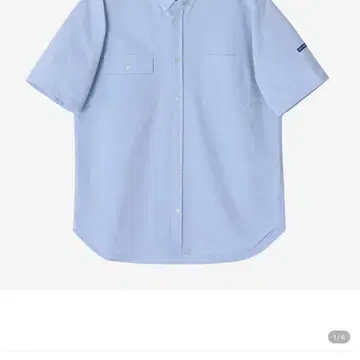Open the blue shirt product photo
Image resolution: width=360 pixels, height=360 pixels.
click(180, 145)
